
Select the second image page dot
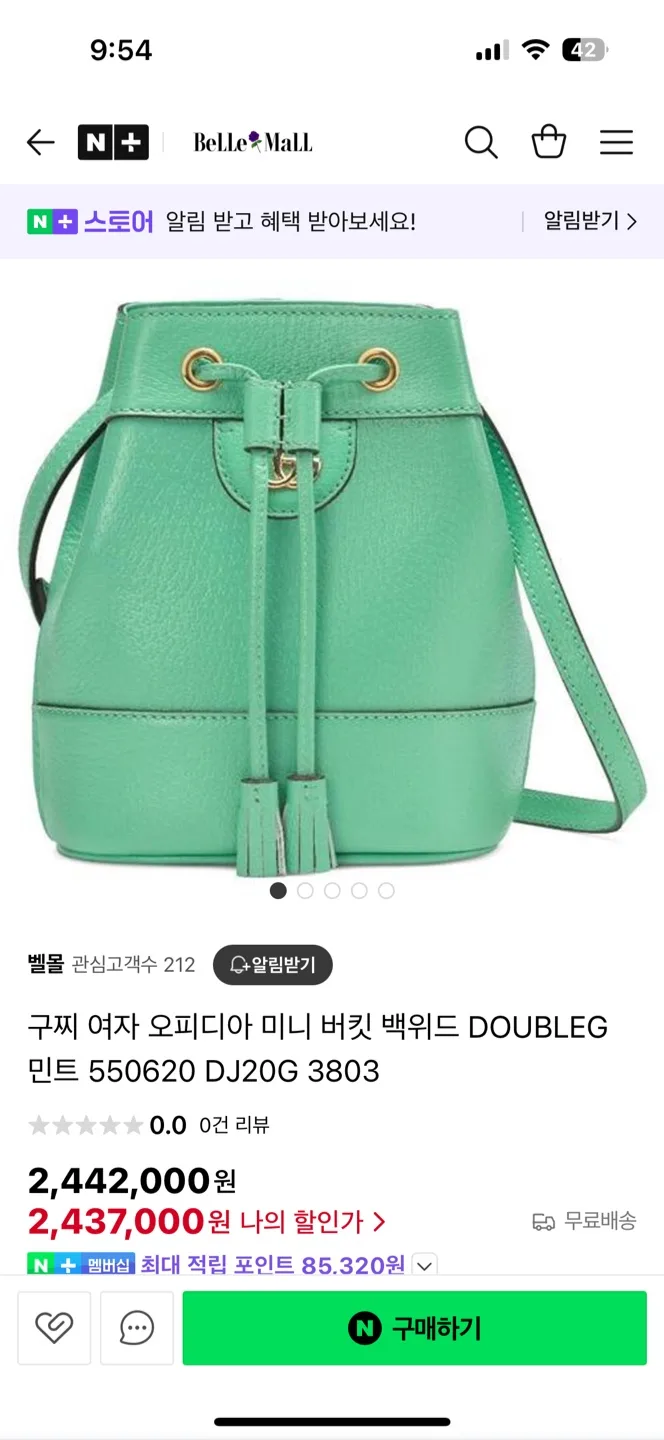coord(305,890)
